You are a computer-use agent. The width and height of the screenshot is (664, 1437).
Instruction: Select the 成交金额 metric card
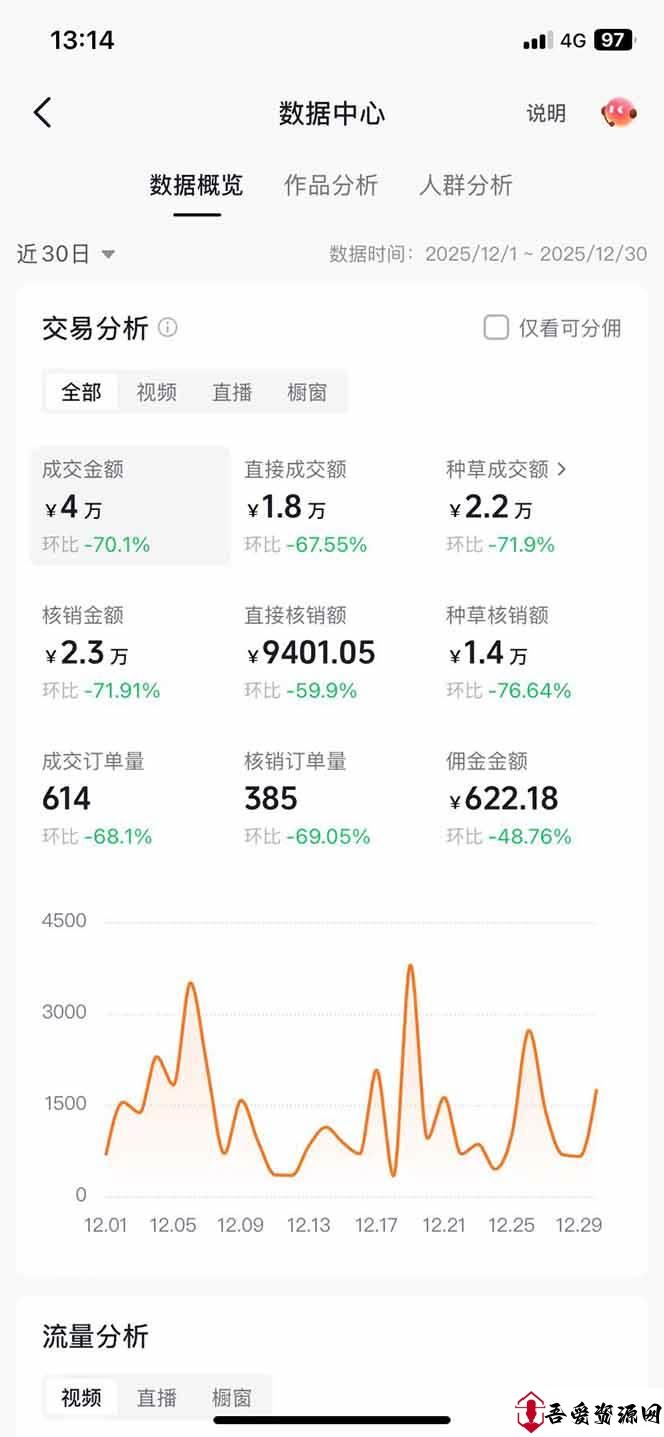[130, 506]
